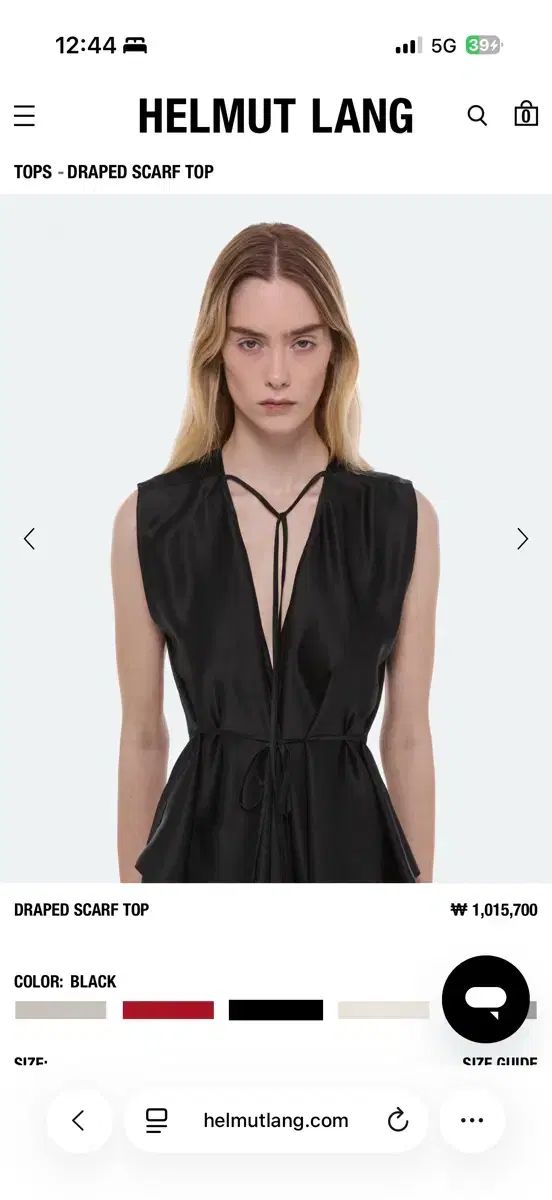Open browser more options menu
The image size is (552, 1200).
click(472, 1121)
